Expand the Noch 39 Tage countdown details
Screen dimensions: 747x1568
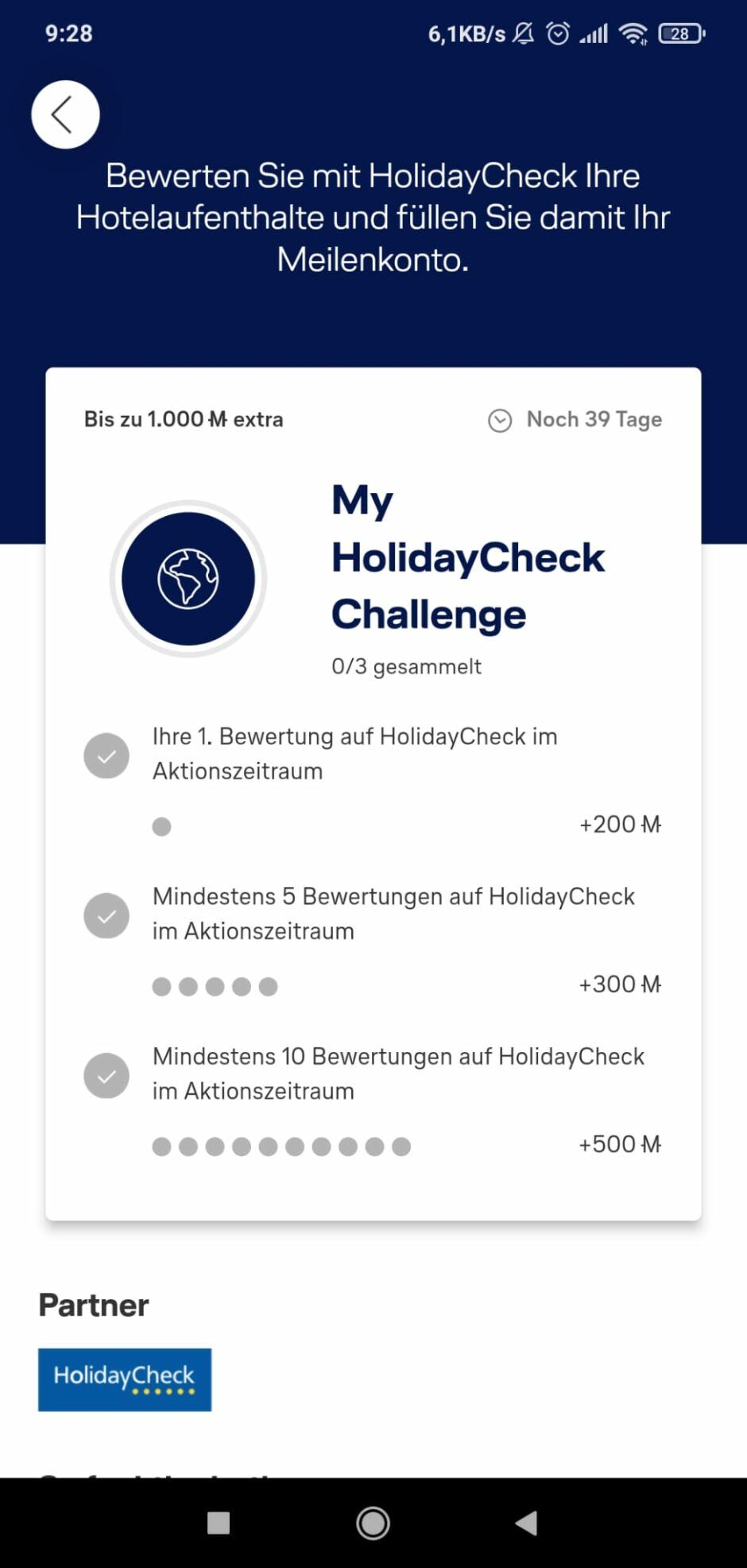pos(593,420)
